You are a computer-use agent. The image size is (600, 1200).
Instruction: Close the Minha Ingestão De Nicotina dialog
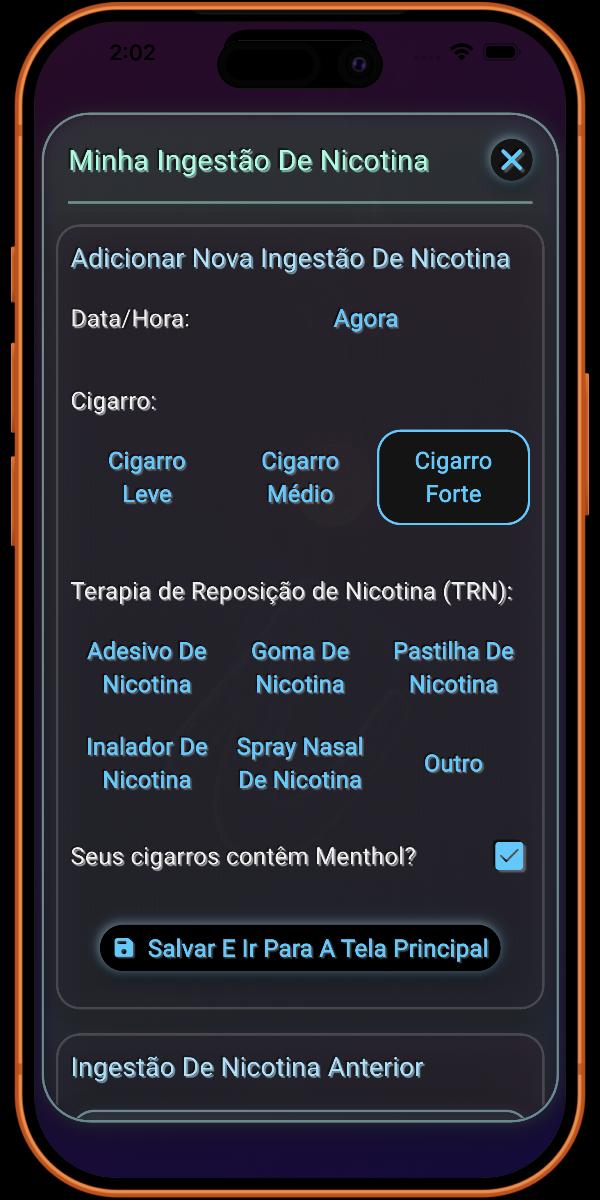coord(511,160)
